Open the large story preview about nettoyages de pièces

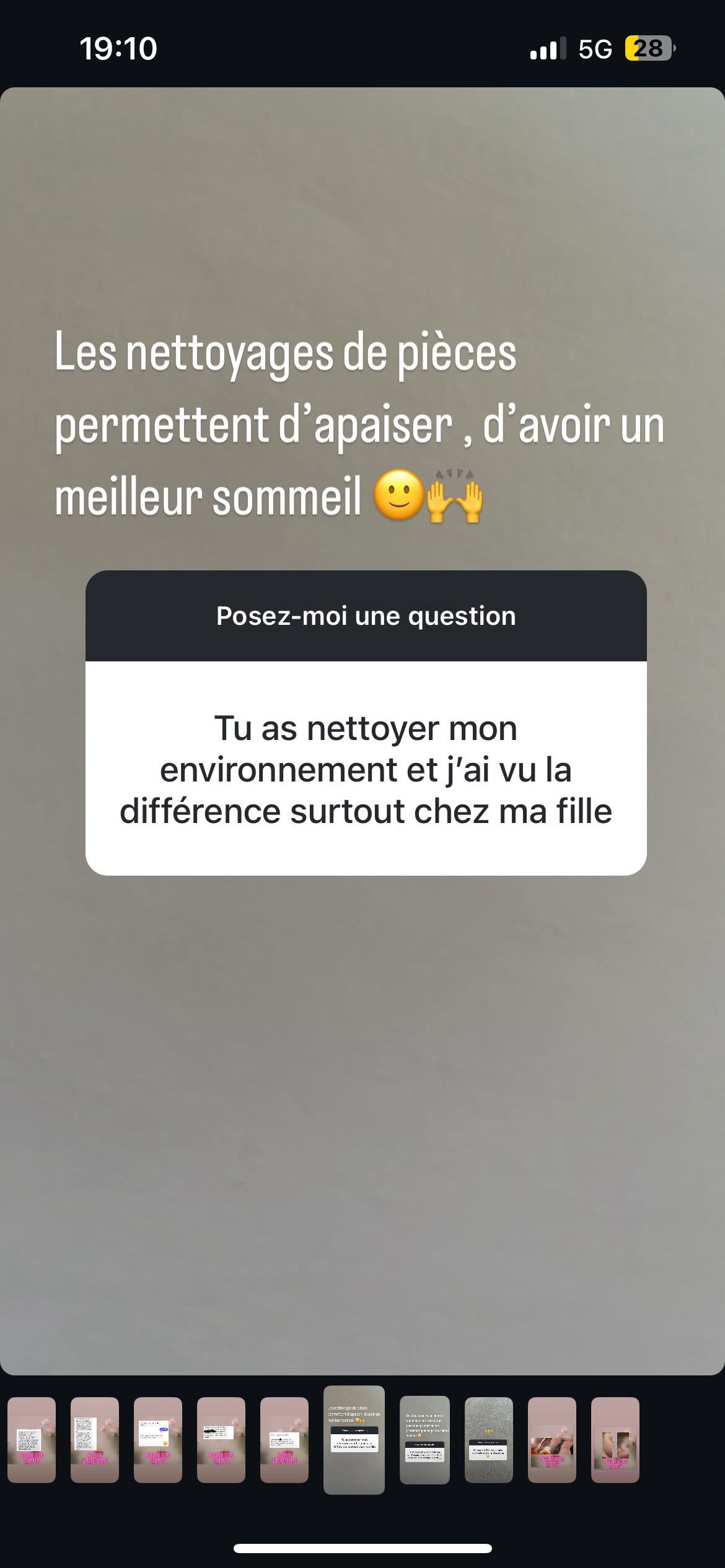click(362, 731)
